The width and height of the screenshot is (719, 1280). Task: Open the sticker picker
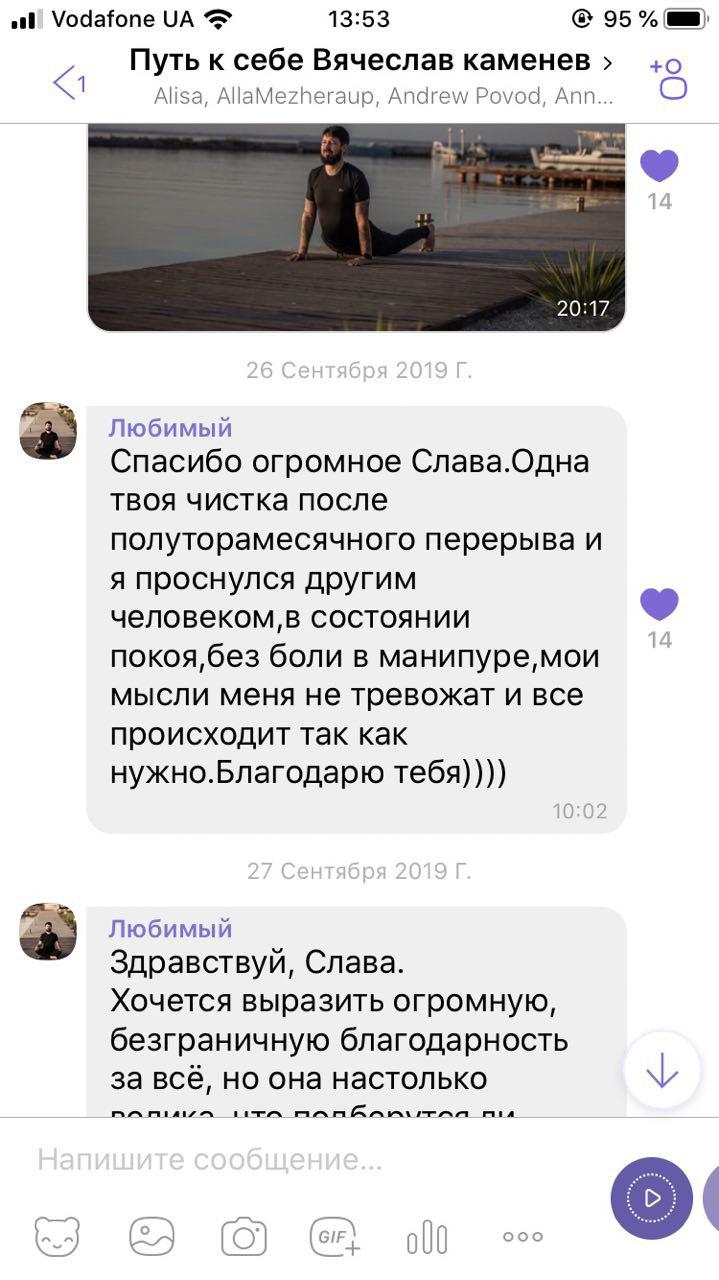57,1237
